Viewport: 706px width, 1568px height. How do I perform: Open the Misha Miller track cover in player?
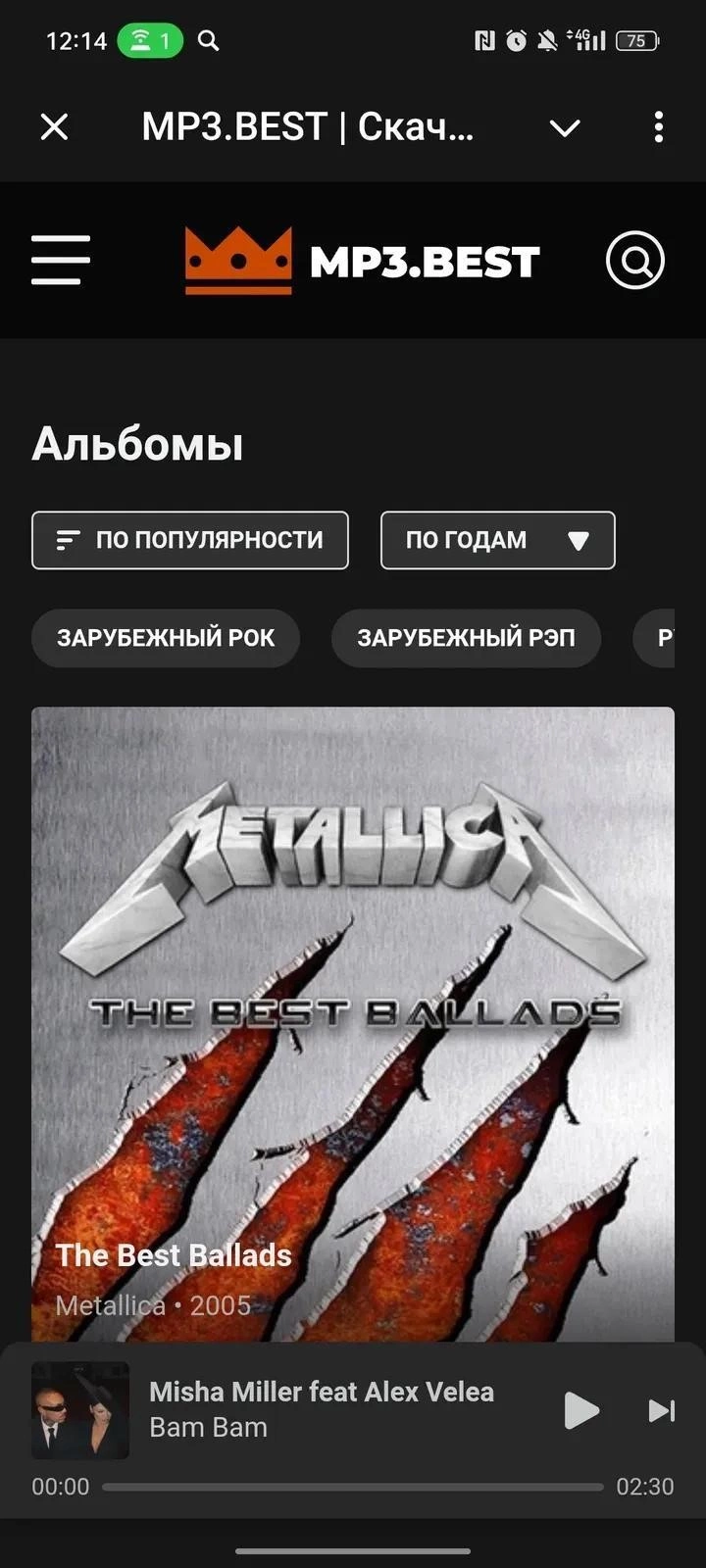pos(80,1410)
